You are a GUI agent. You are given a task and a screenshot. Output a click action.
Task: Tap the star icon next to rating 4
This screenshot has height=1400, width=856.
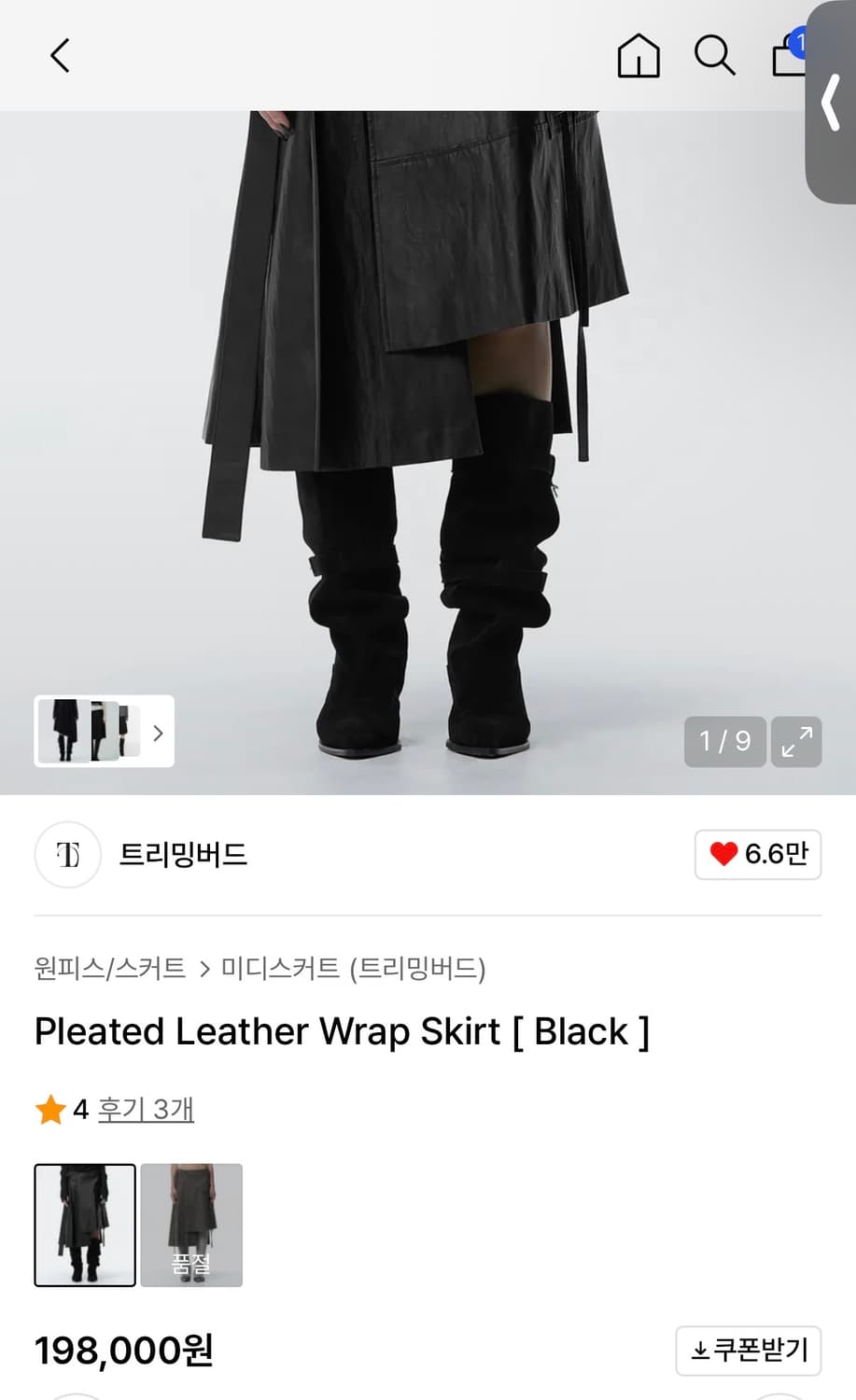(x=50, y=1110)
